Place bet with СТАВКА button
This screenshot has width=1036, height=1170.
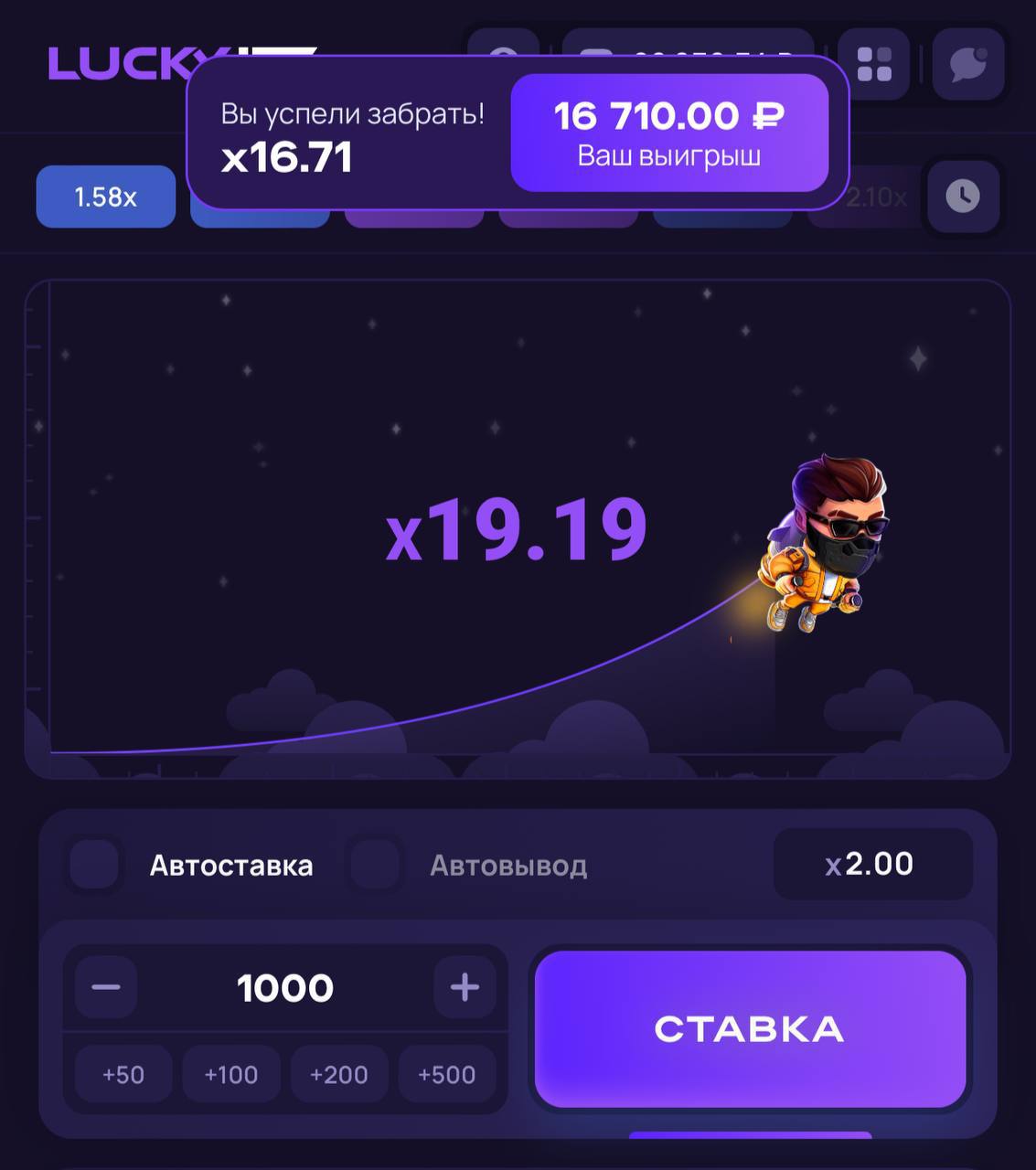coord(750,1029)
